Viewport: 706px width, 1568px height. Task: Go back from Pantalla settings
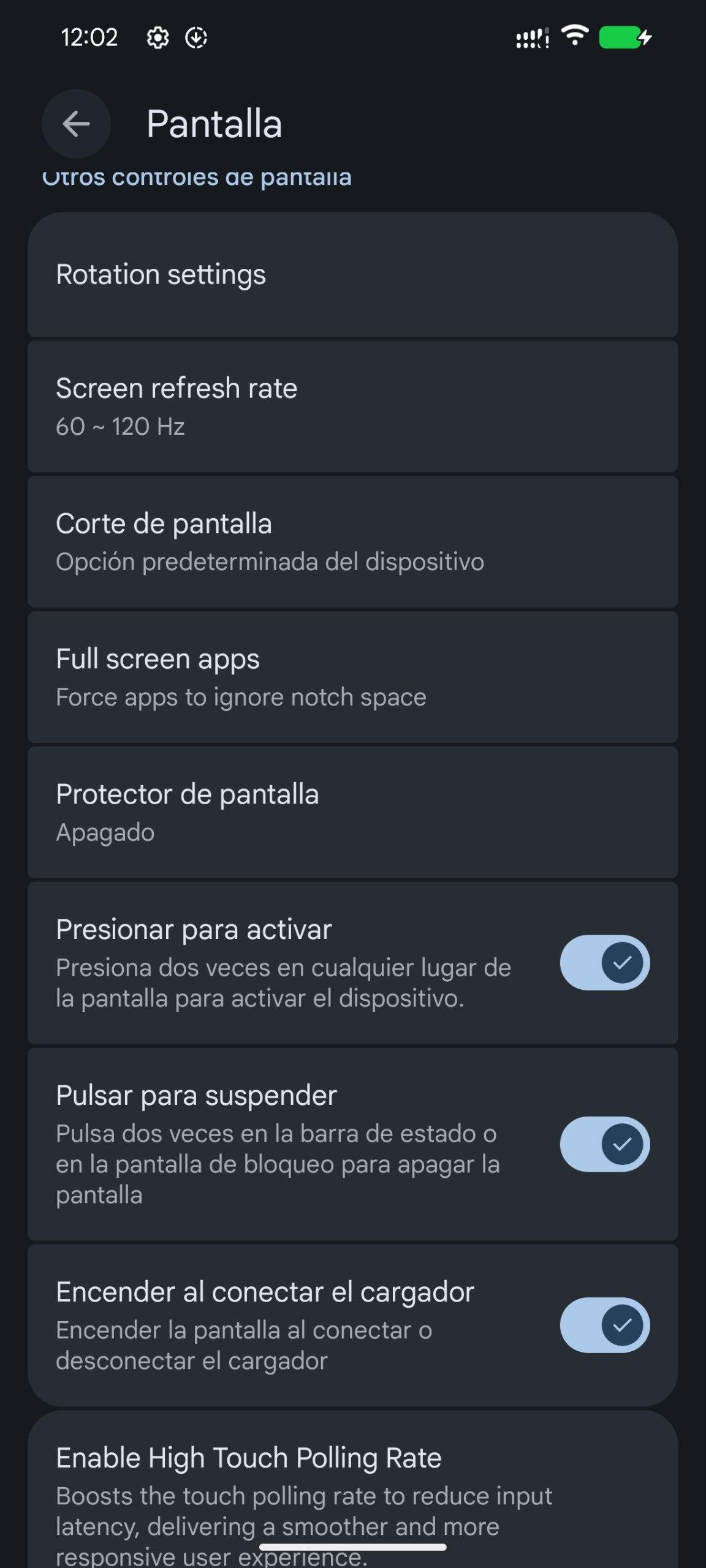(76, 124)
